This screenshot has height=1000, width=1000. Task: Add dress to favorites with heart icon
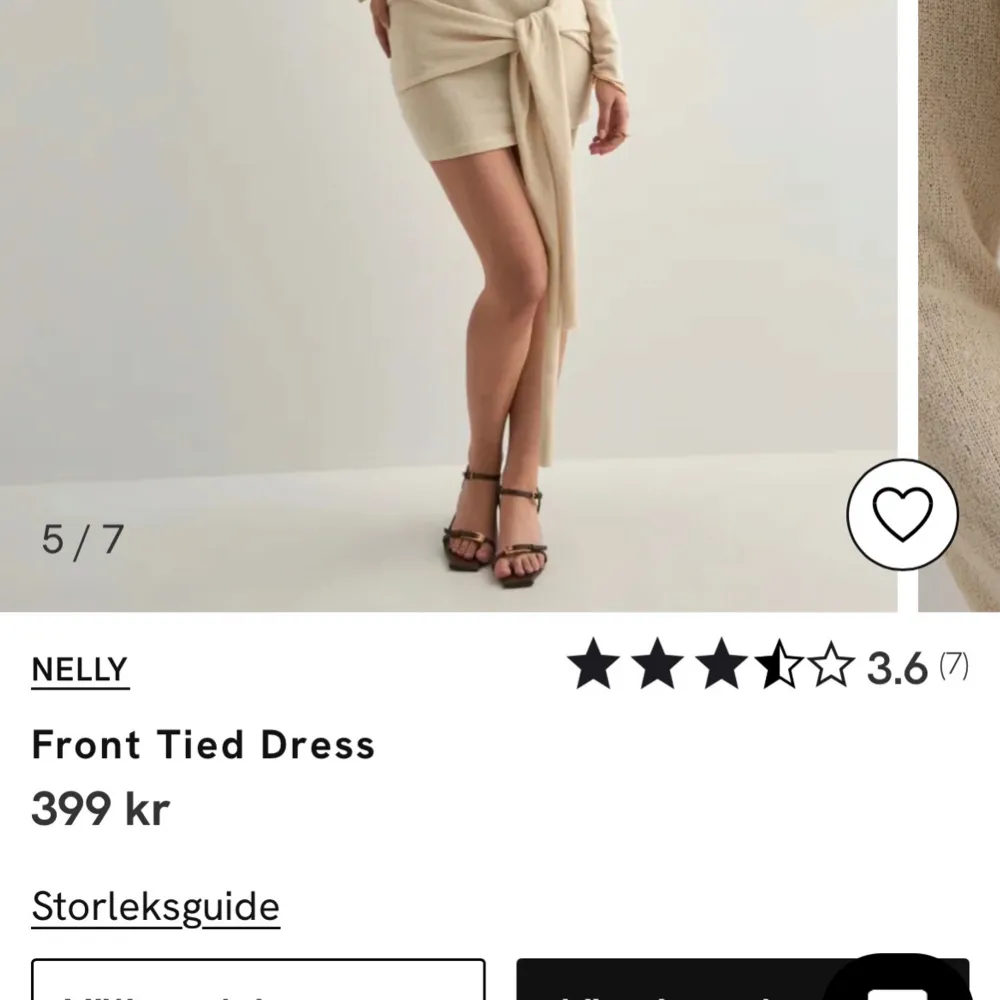(902, 515)
